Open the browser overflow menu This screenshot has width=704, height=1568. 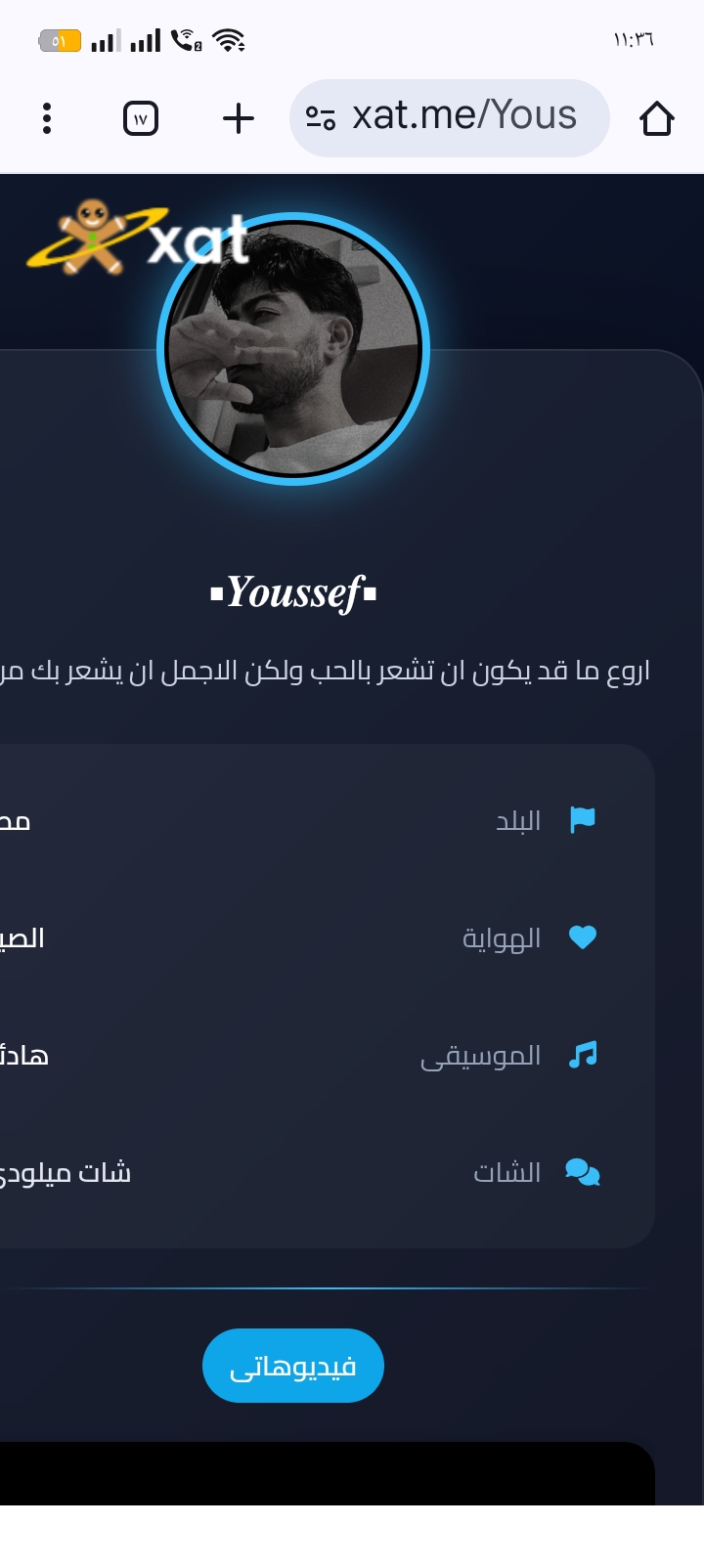46,118
